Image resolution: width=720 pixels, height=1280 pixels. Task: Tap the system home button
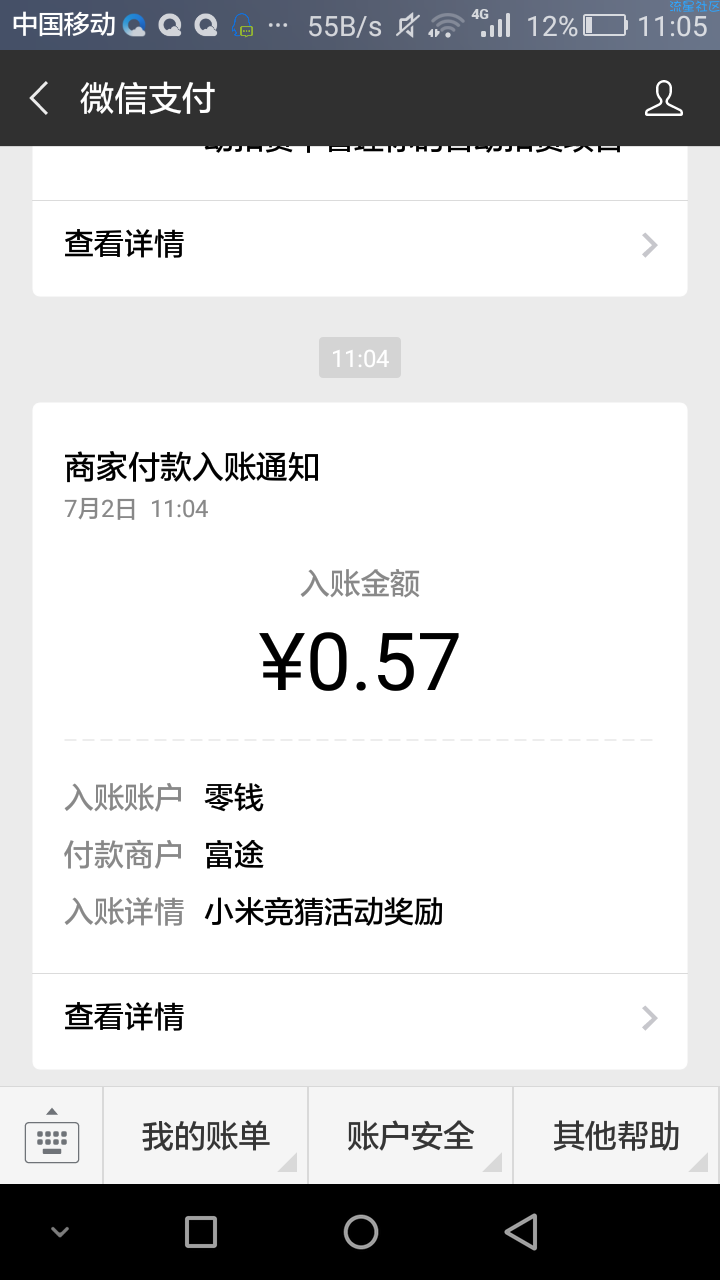pyautogui.click(x=360, y=1232)
